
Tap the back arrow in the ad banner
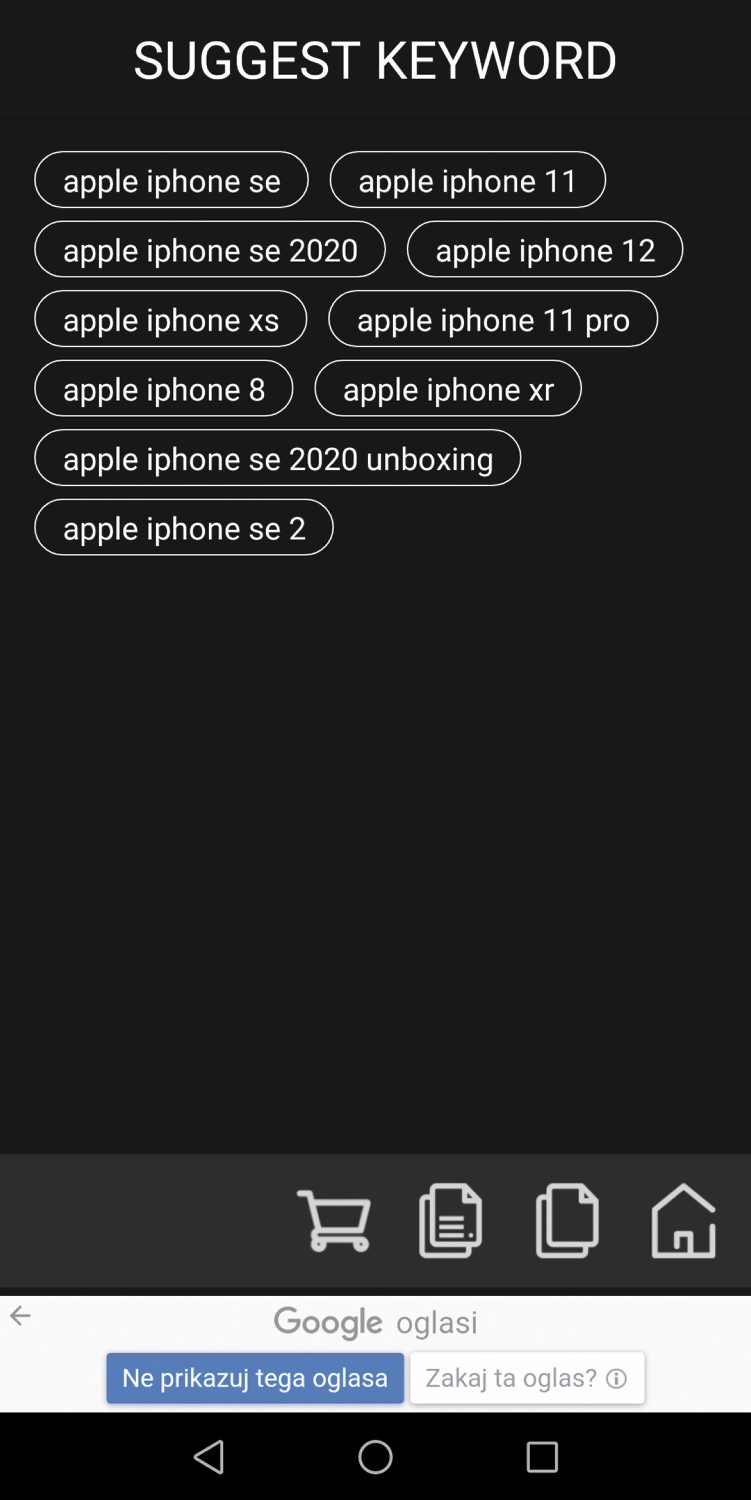(20, 1317)
